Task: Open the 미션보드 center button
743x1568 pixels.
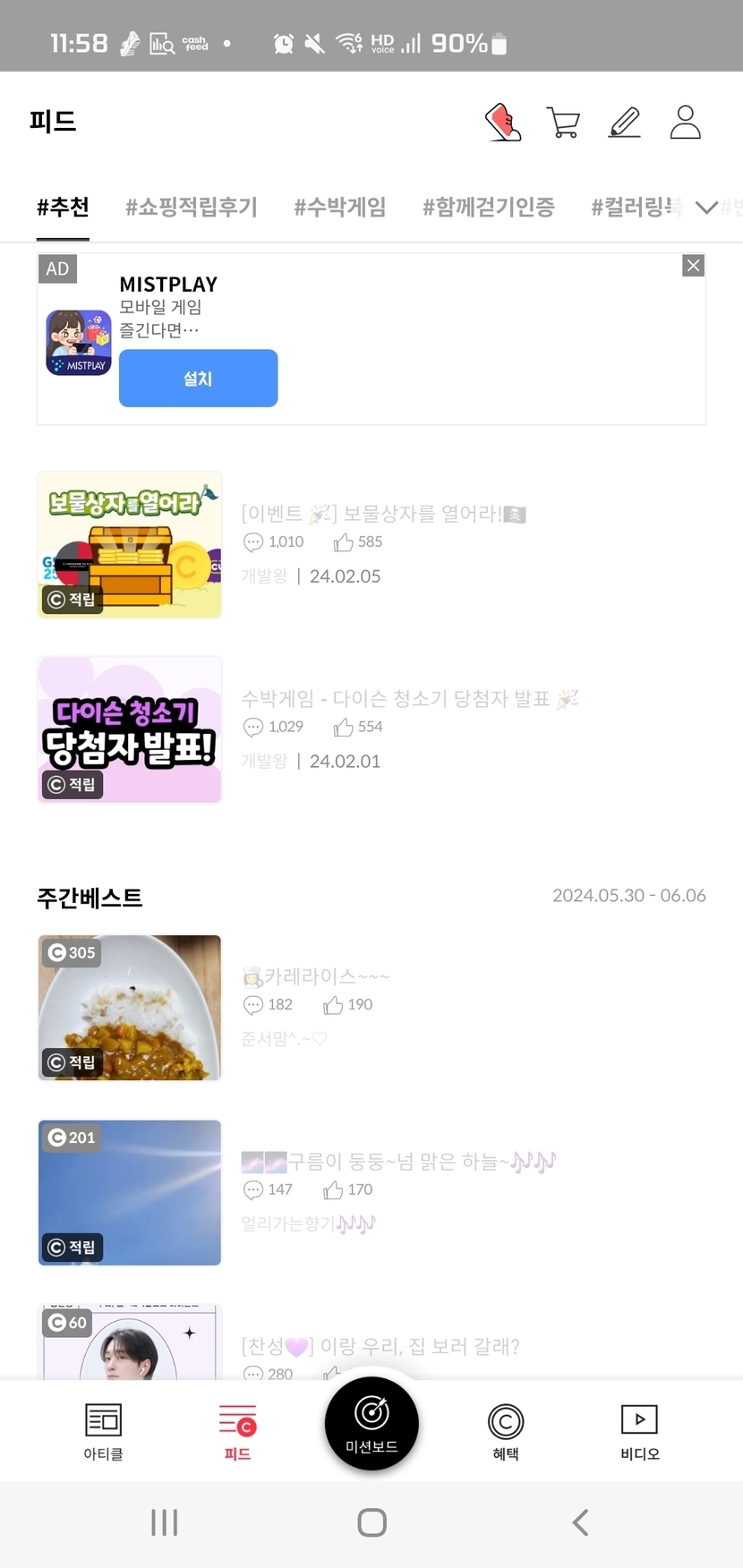Action: click(x=371, y=1424)
